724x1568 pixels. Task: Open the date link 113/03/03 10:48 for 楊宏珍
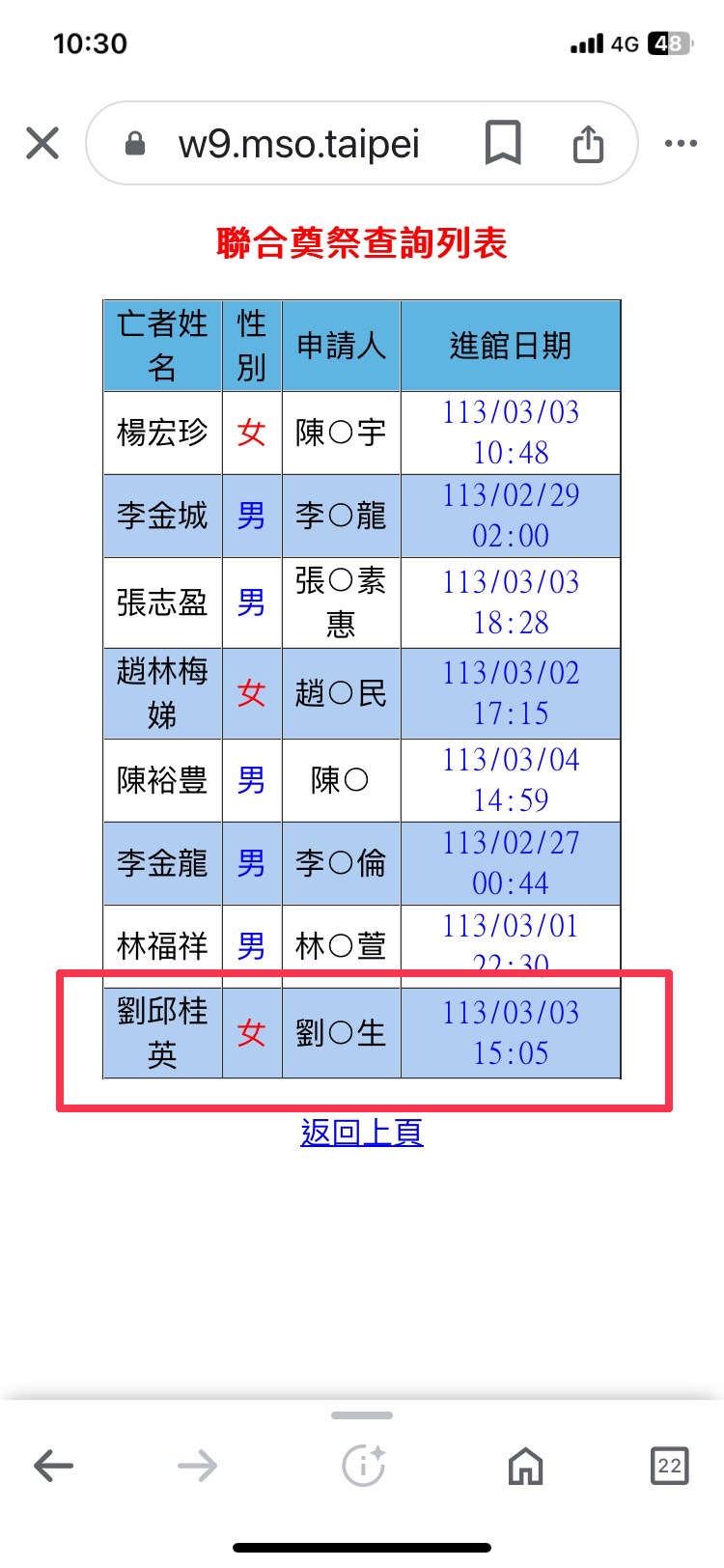coord(511,433)
